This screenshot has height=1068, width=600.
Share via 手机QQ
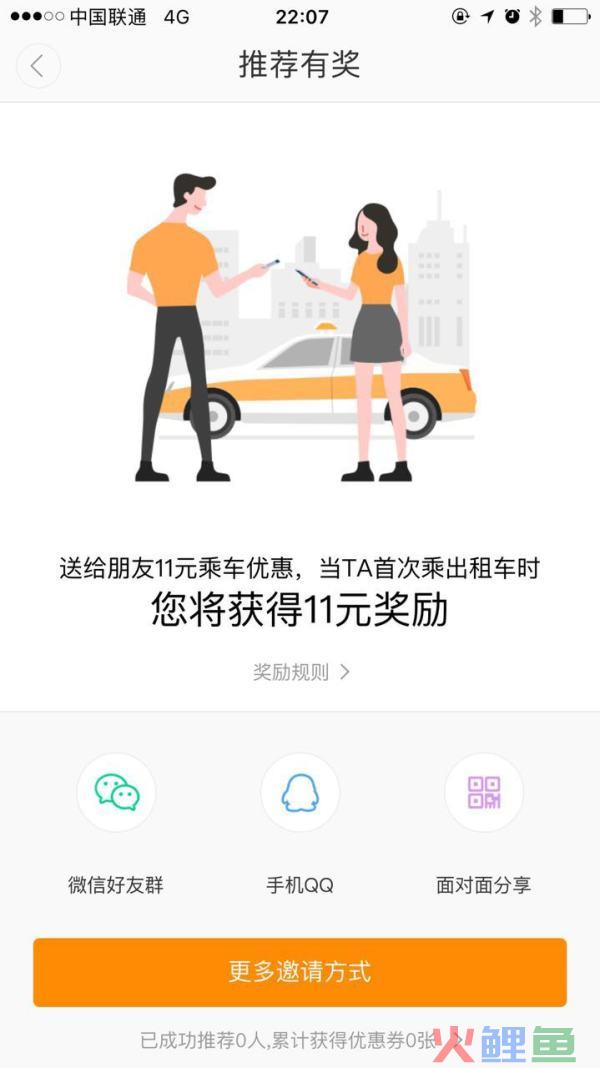point(299,793)
